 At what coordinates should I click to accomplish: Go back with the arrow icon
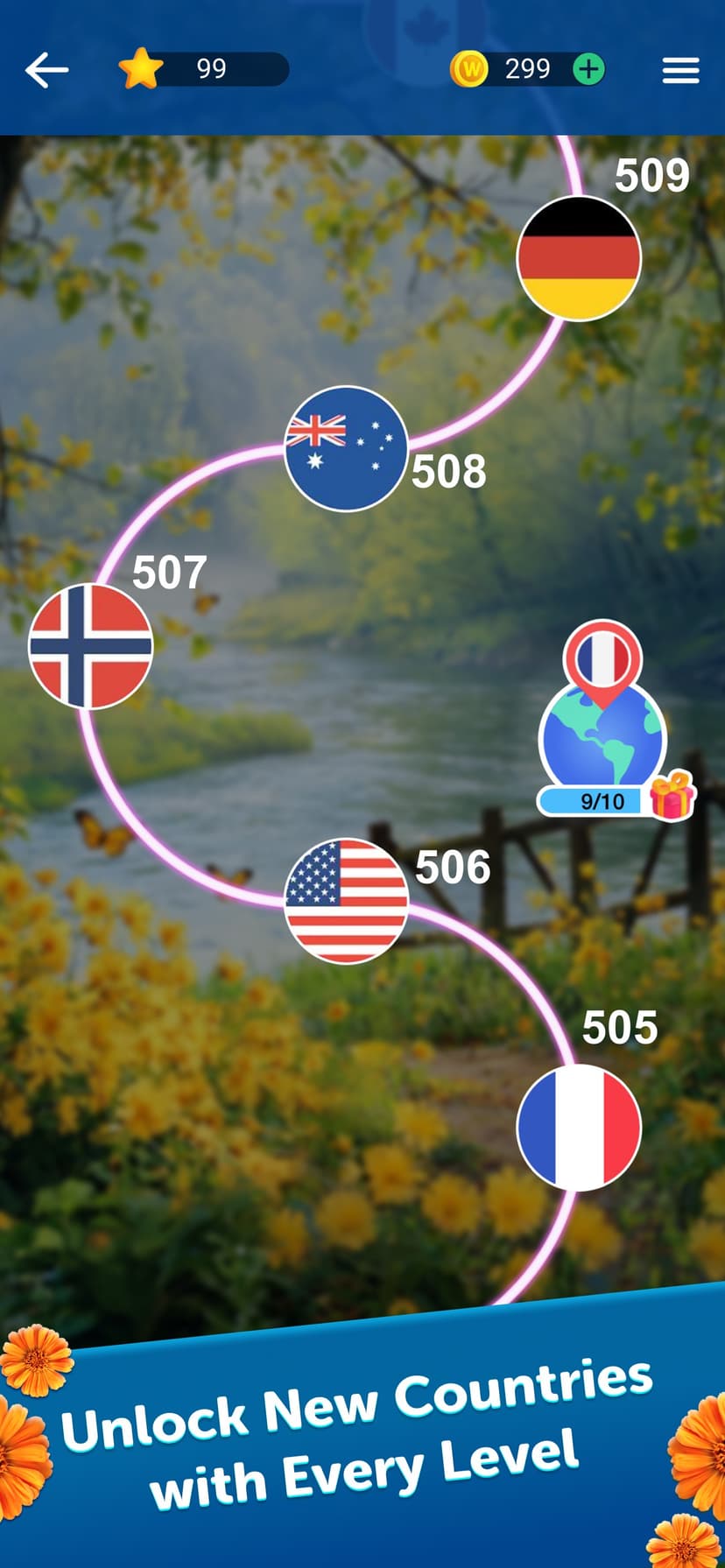[46, 70]
